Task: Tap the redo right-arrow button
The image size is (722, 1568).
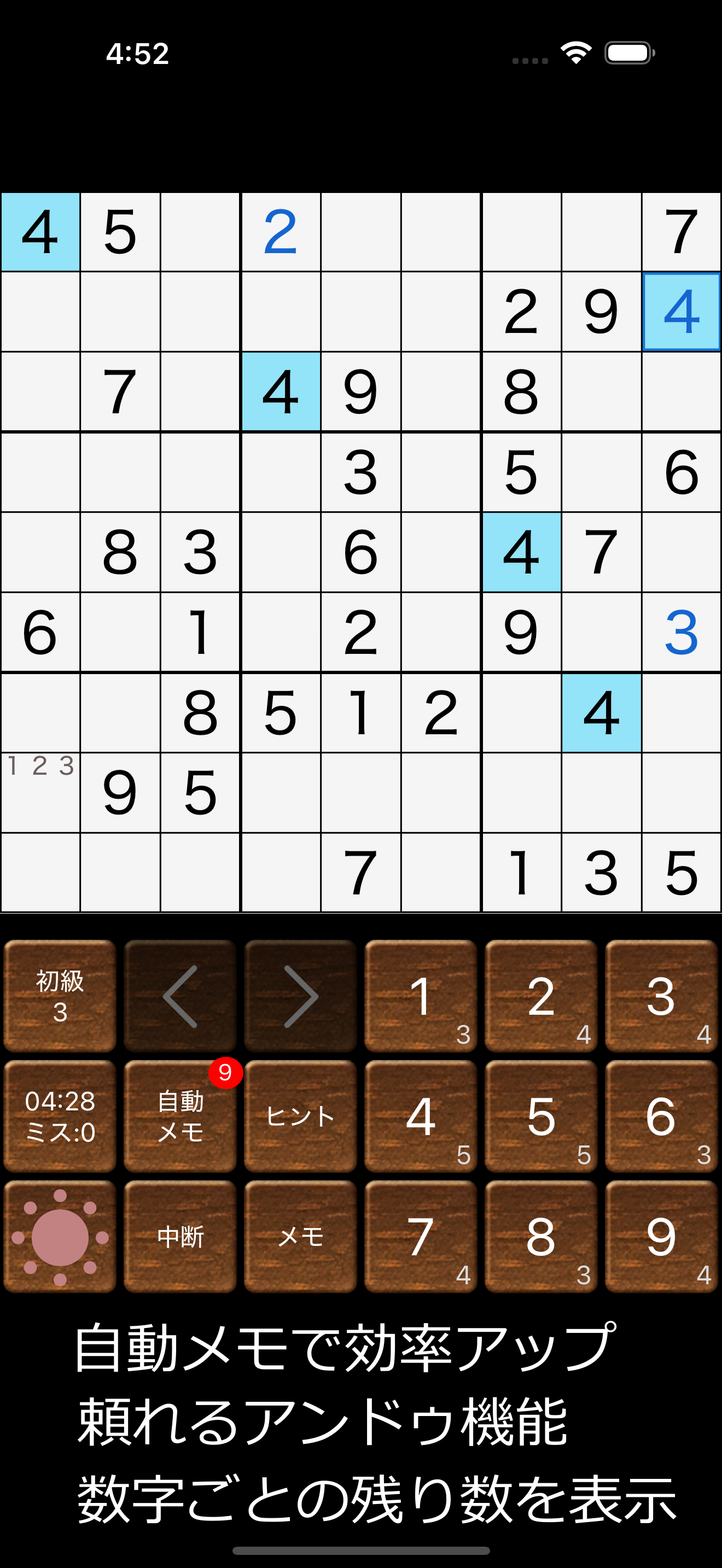Action: [x=300, y=996]
